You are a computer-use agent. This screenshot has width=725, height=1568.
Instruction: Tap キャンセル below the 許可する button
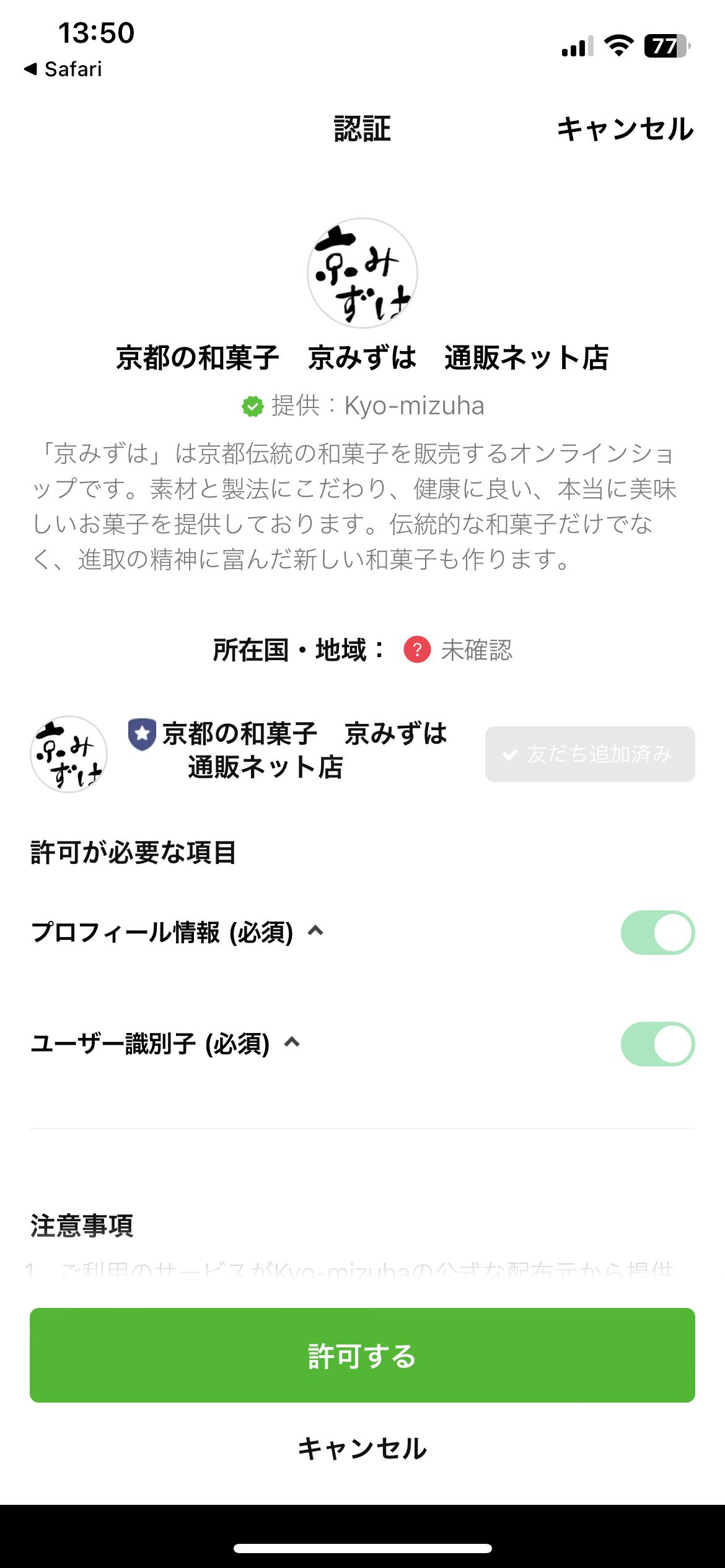point(362,1449)
